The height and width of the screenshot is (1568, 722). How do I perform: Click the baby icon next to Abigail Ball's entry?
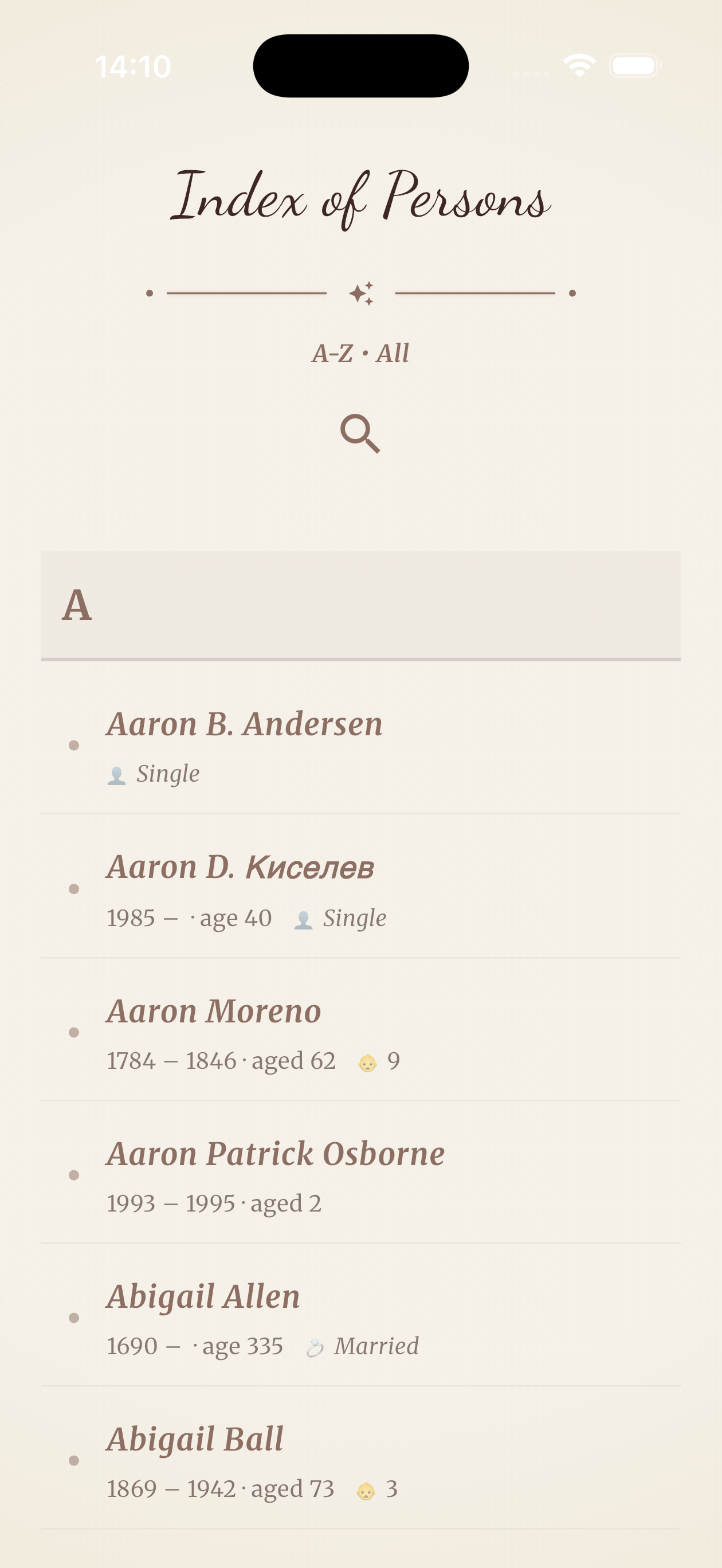366,1489
